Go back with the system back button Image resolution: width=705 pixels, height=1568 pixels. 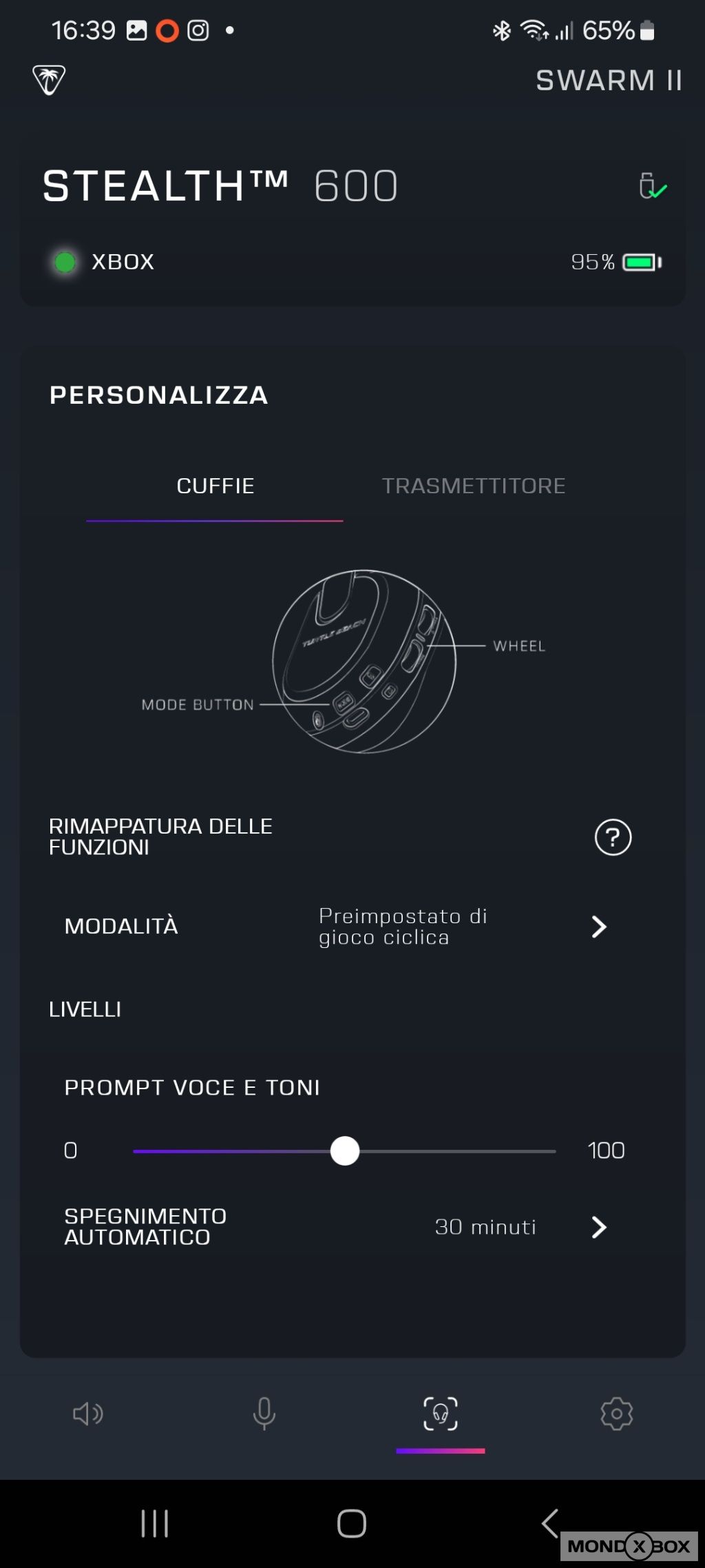[549, 1523]
